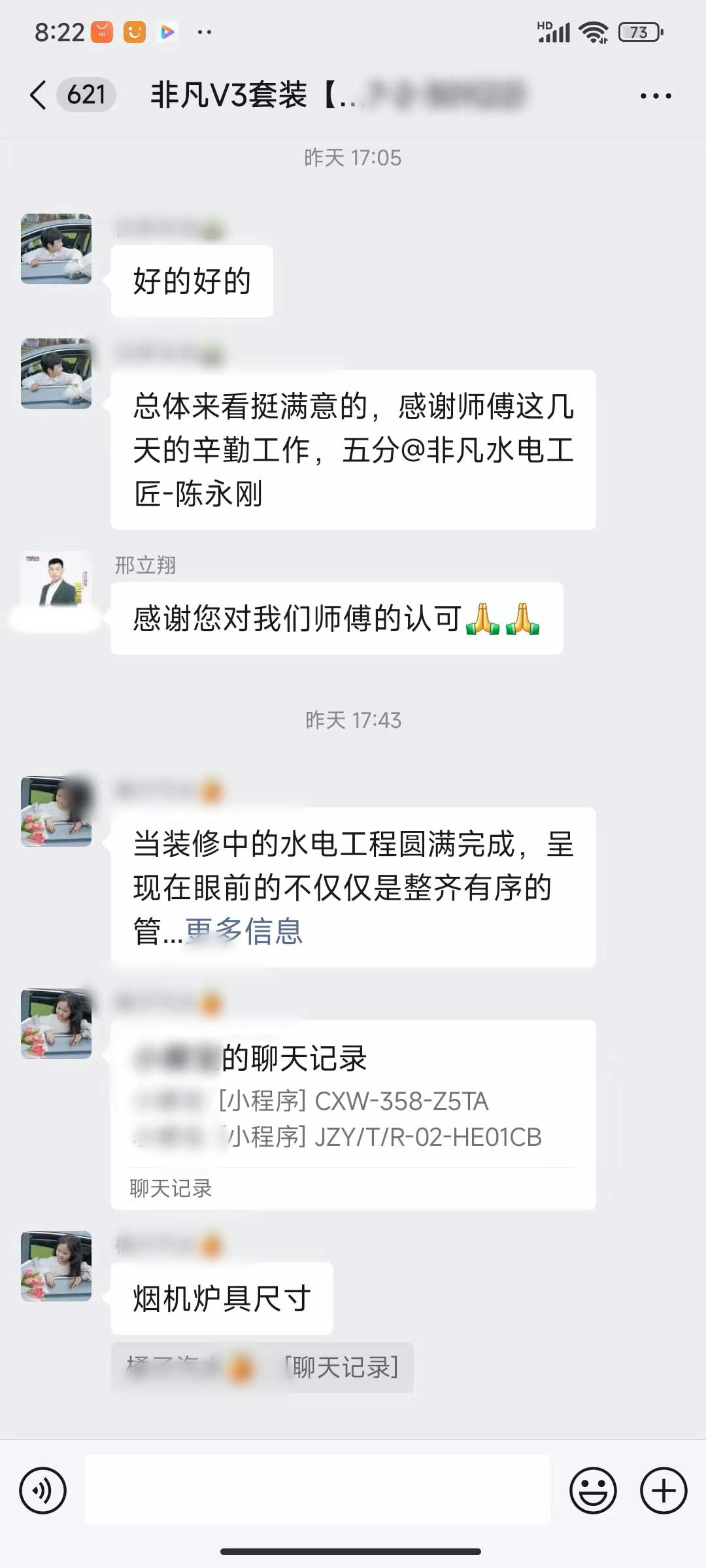Open avatar of sender of 好的好的
This screenshot has width=706, height=1568.
[56, 249]
